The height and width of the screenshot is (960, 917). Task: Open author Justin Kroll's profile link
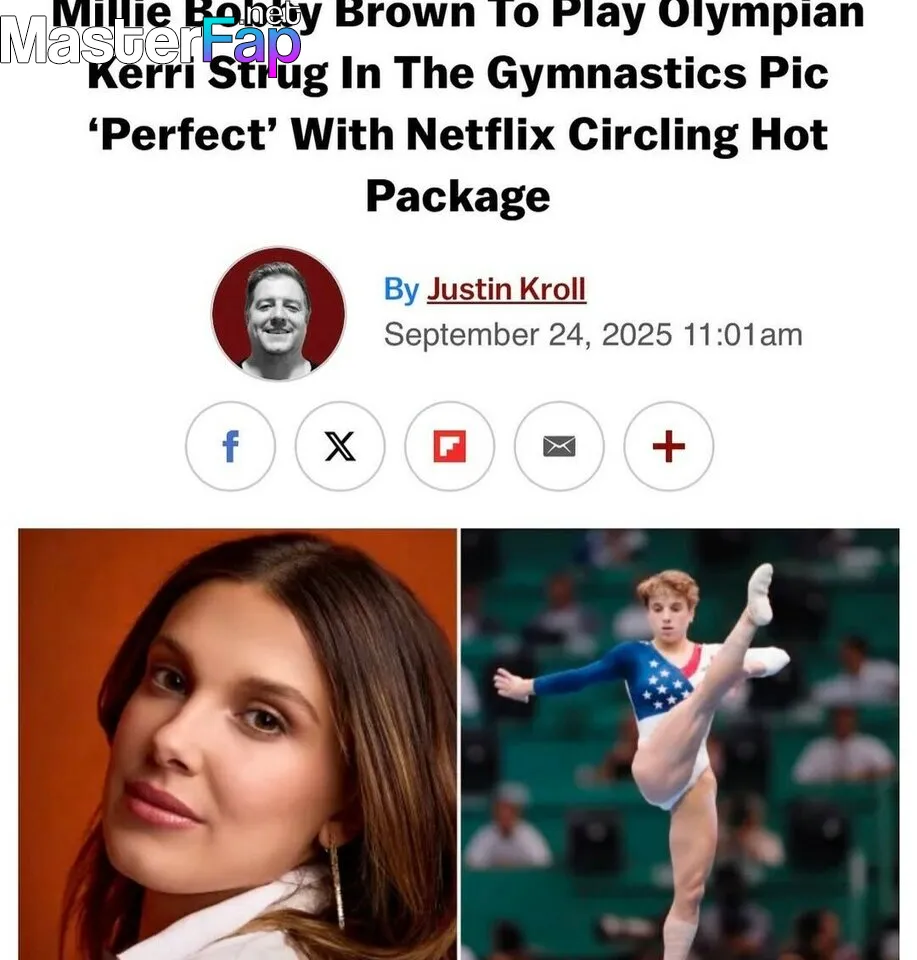[x=506, y=290]
